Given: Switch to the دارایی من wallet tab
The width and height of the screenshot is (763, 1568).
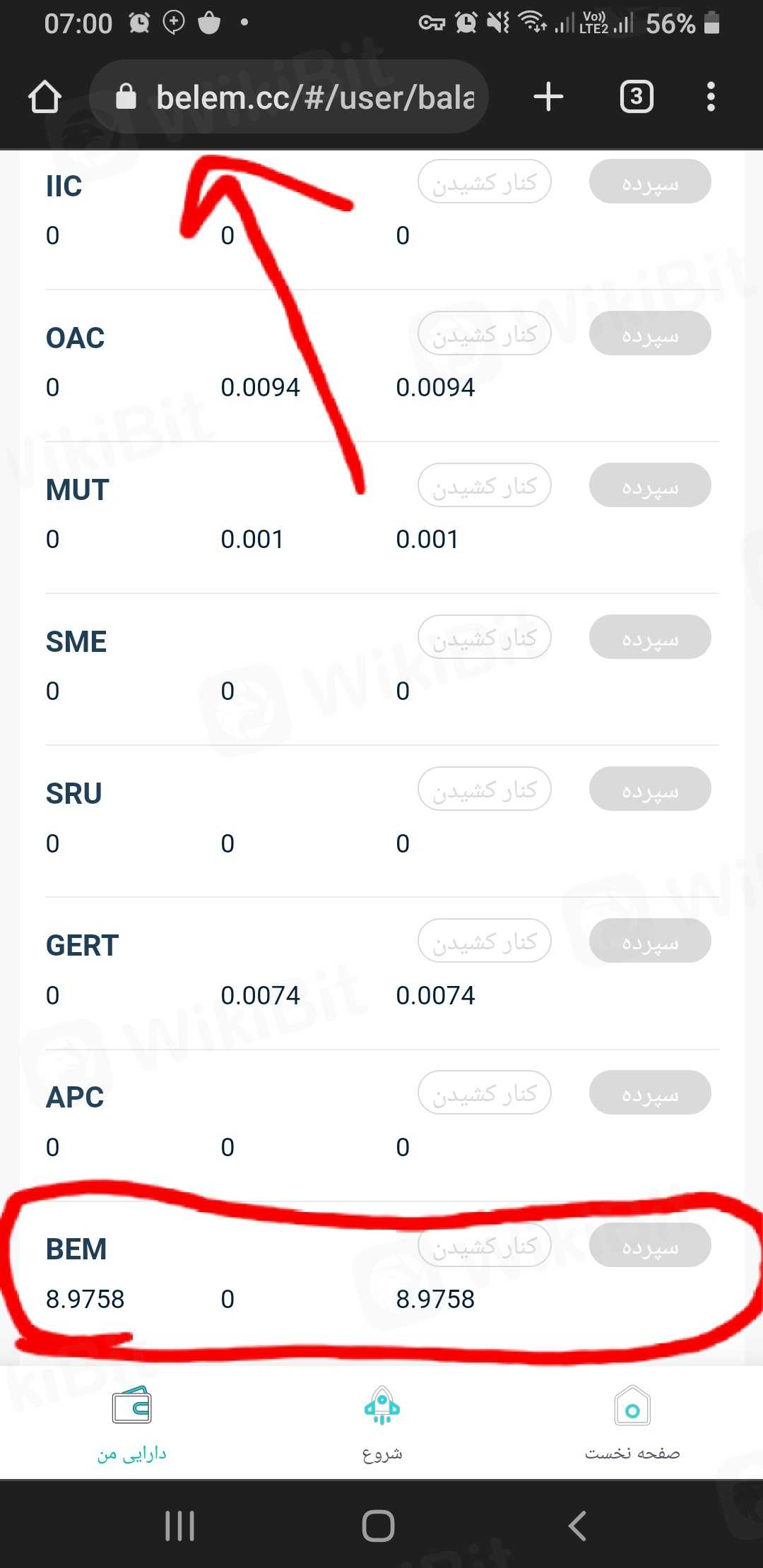Looking at the screenshot, I should [x=132, y=1423].
